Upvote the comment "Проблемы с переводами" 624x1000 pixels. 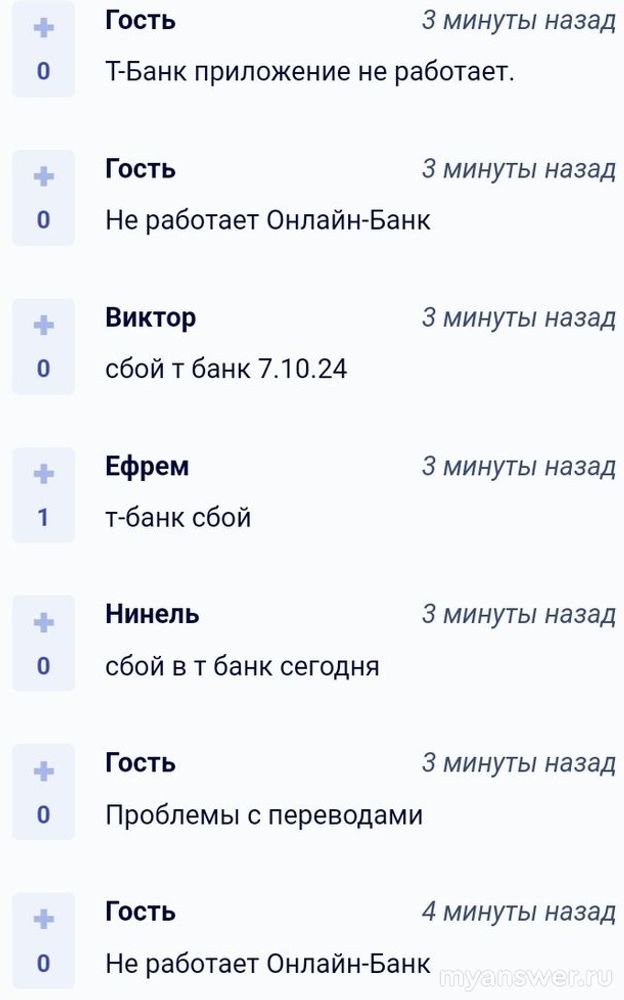[43, 771]
